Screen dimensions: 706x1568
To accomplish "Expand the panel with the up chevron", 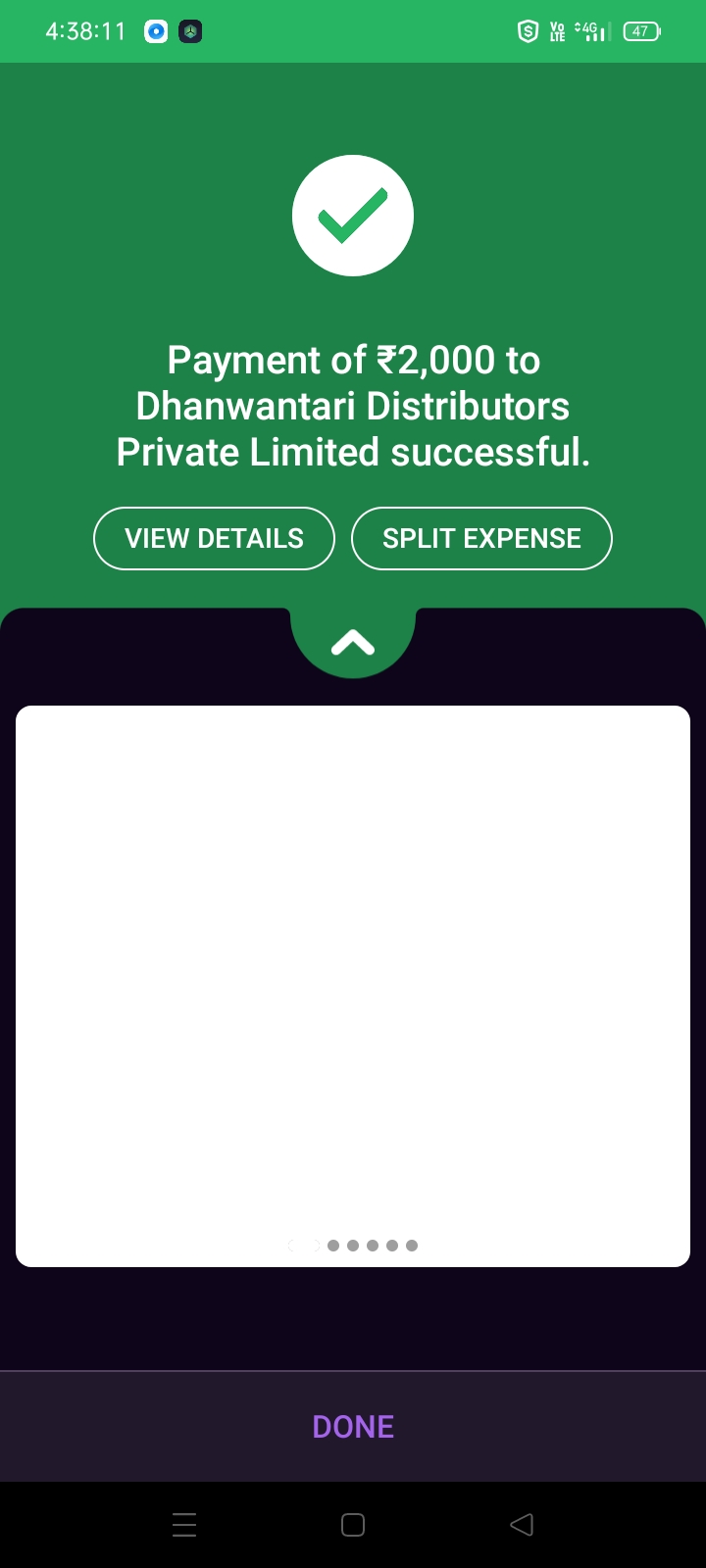I will [353, 643].
